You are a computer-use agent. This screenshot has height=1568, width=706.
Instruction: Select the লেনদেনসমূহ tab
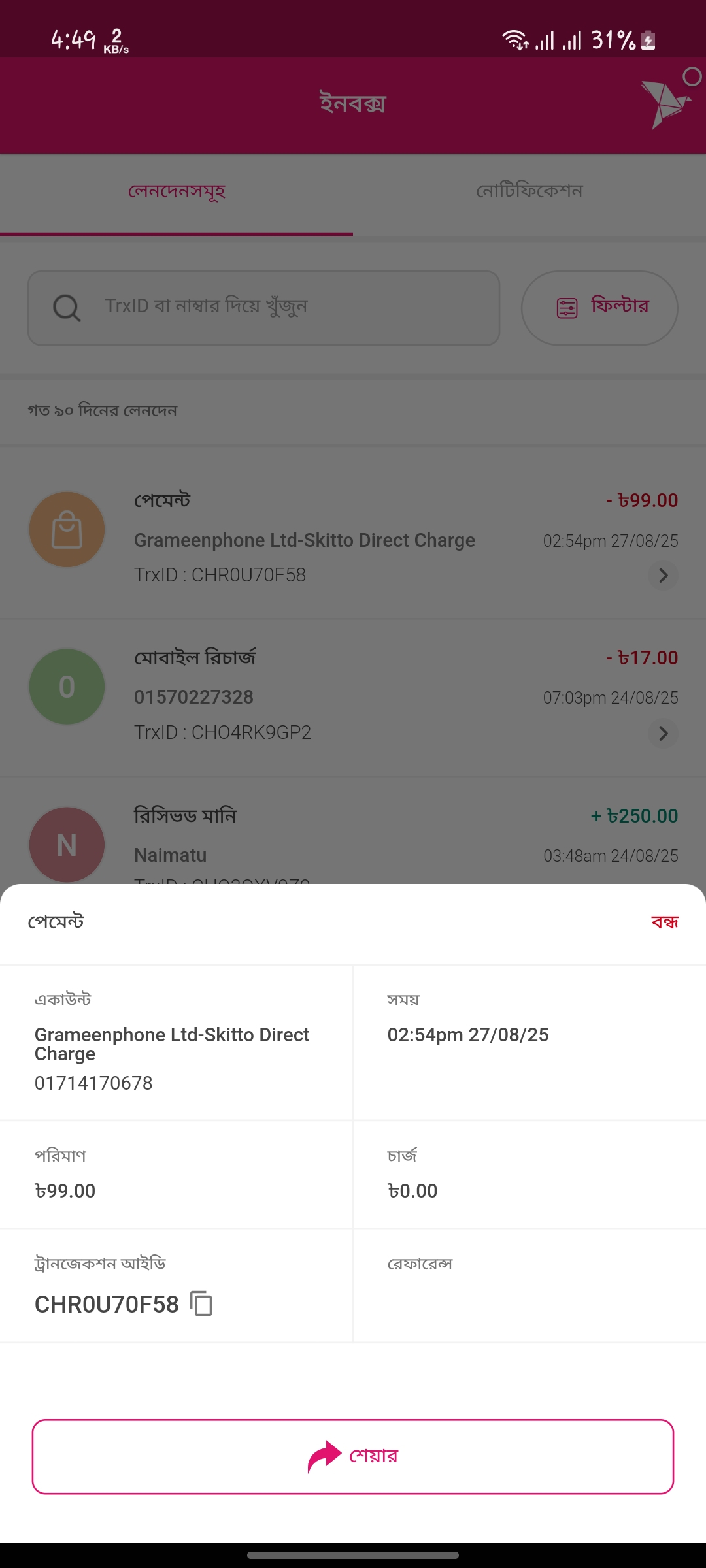(176, 192)
